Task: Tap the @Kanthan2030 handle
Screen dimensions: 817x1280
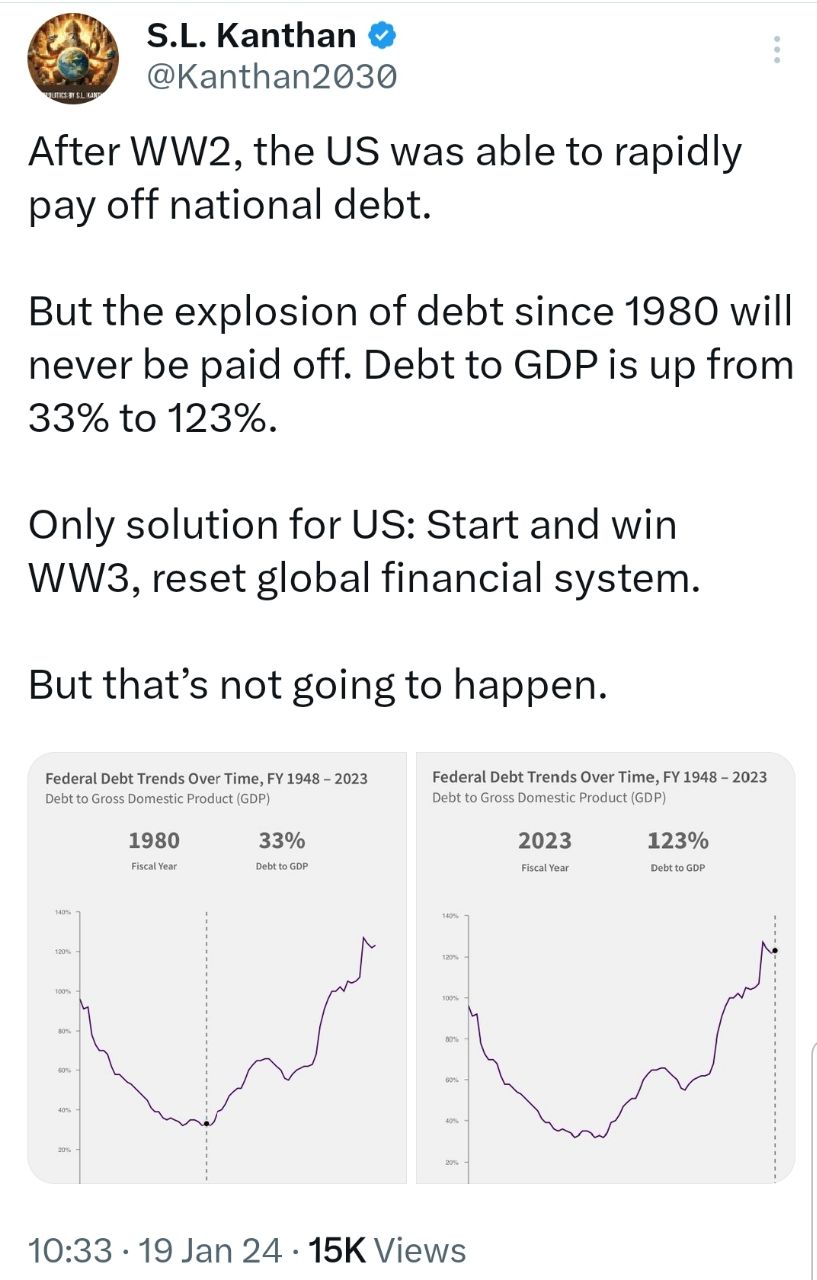Action: [272, 76]
